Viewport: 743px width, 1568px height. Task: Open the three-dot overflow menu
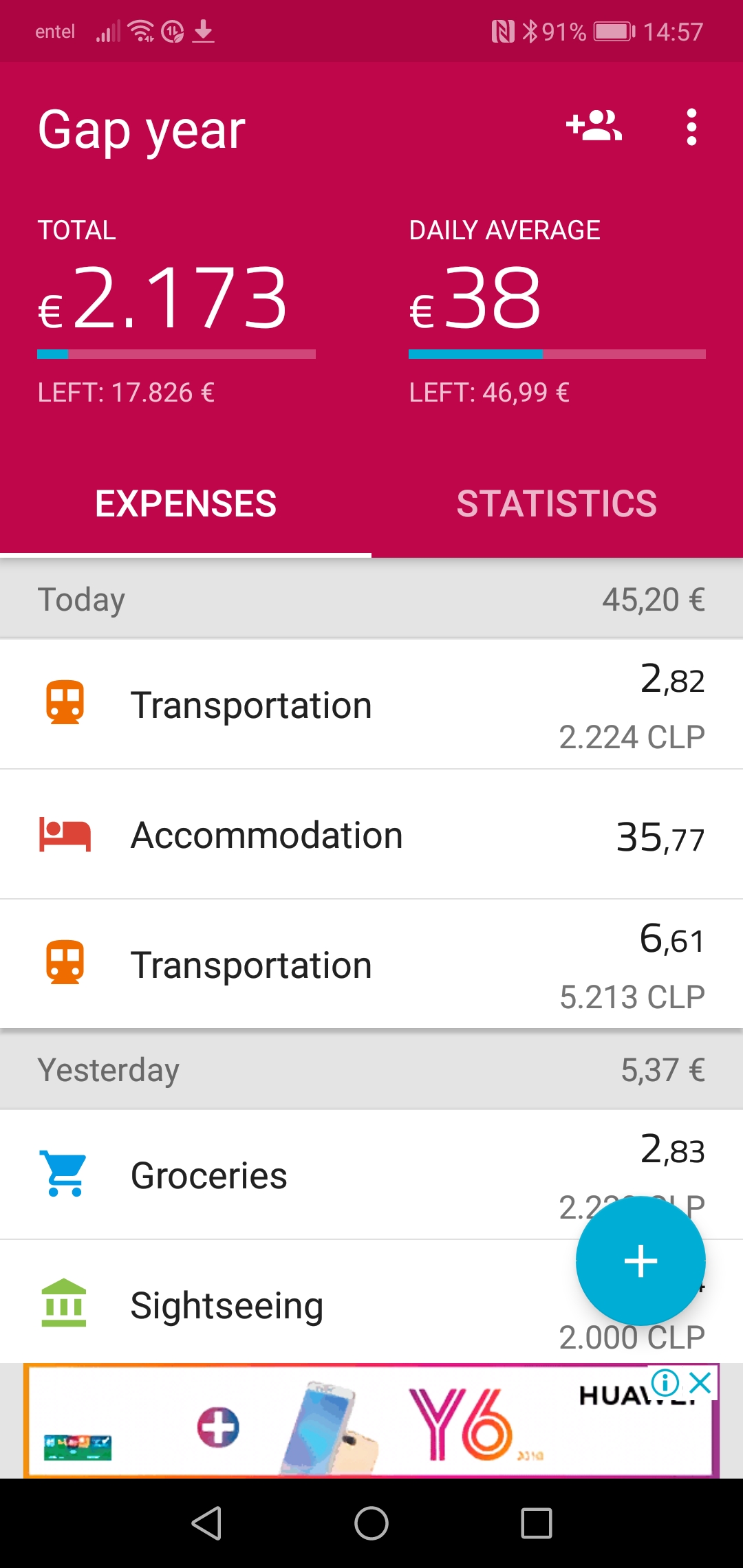pos(691,127)
